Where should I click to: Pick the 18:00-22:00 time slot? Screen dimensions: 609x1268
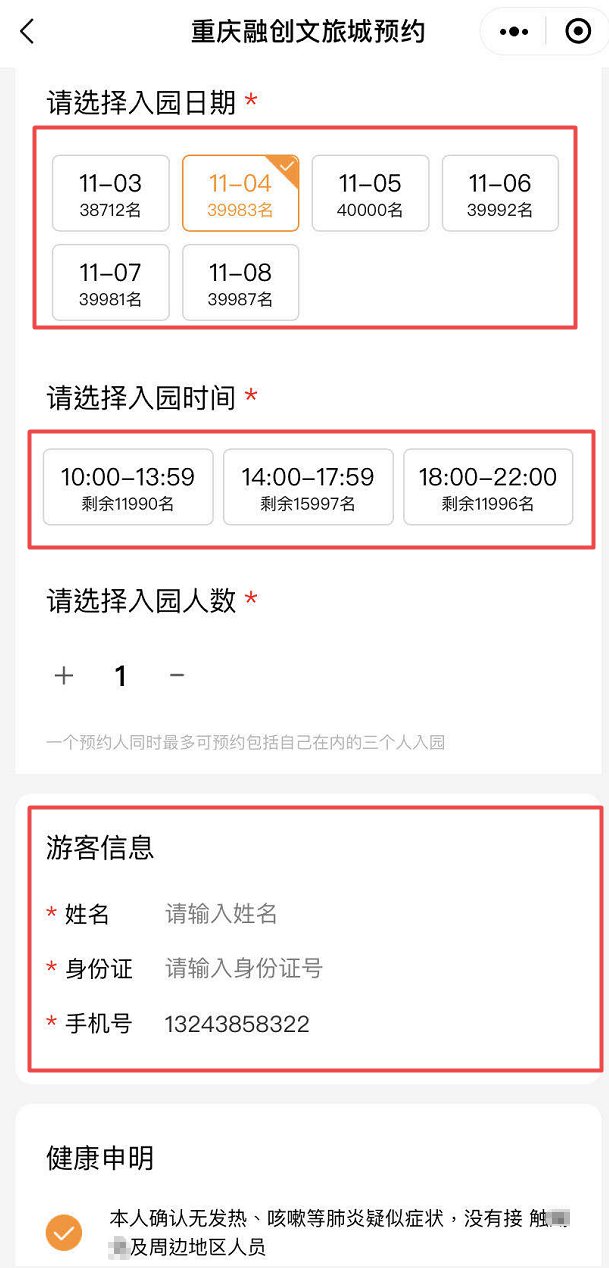coord(488,487)
